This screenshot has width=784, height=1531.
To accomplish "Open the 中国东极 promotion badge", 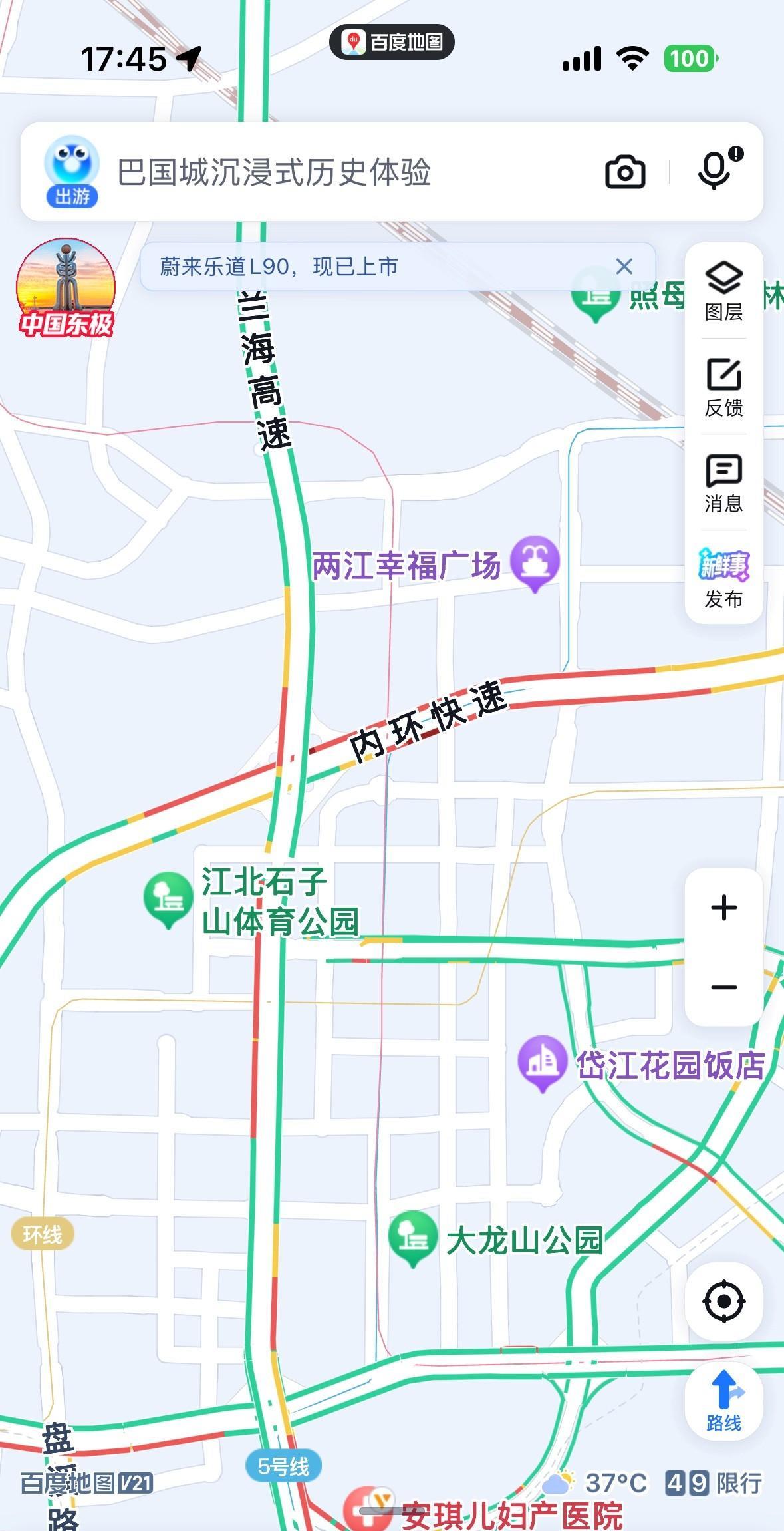I will click(x=66, y=287).
